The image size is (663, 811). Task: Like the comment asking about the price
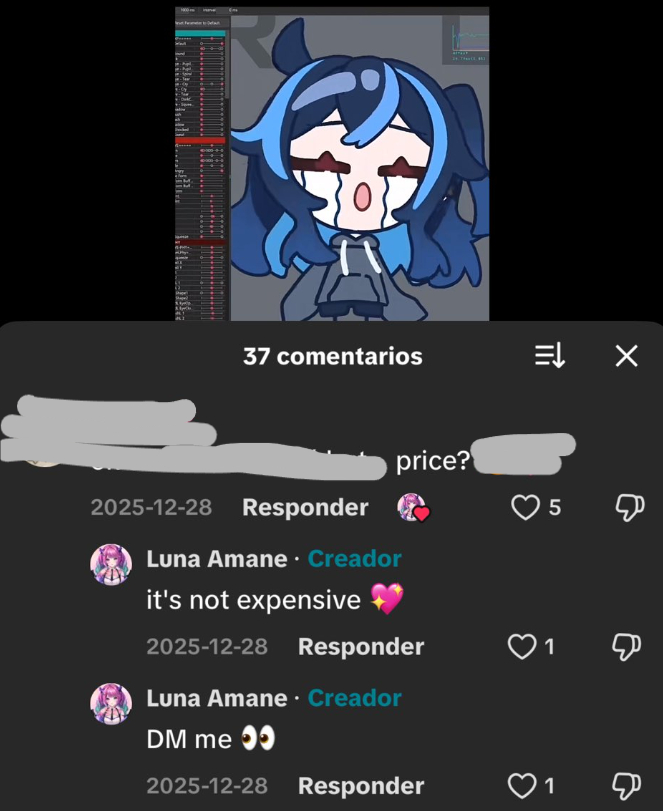(526, 508)
